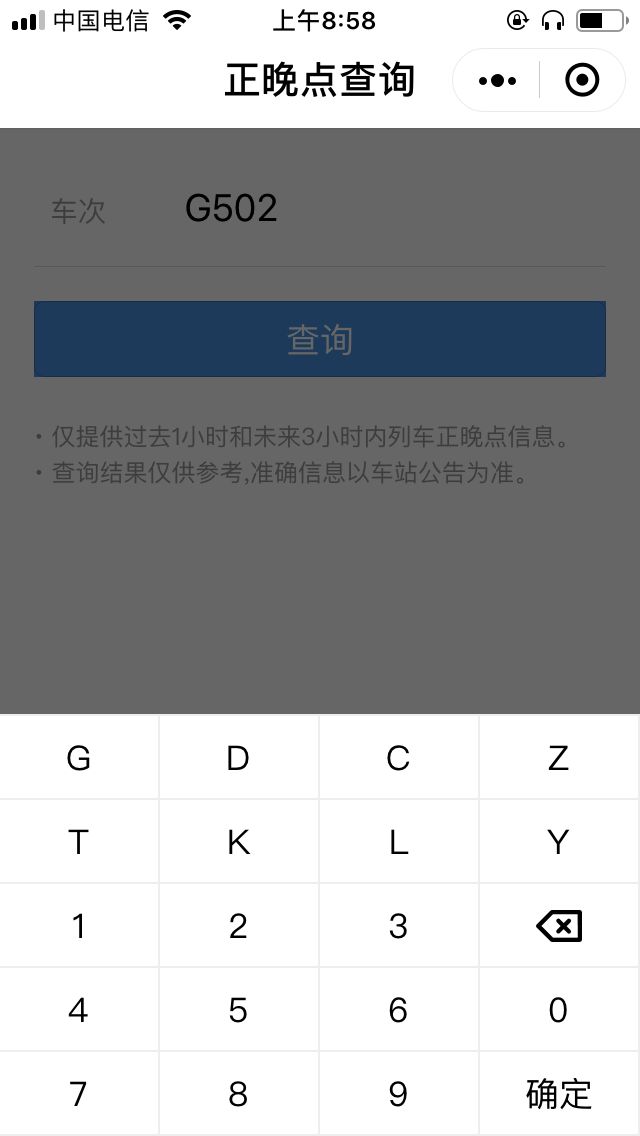This screenshot has height=1136, width=640.
Task: Delete last character with backspace key
Action: [559, 926]
